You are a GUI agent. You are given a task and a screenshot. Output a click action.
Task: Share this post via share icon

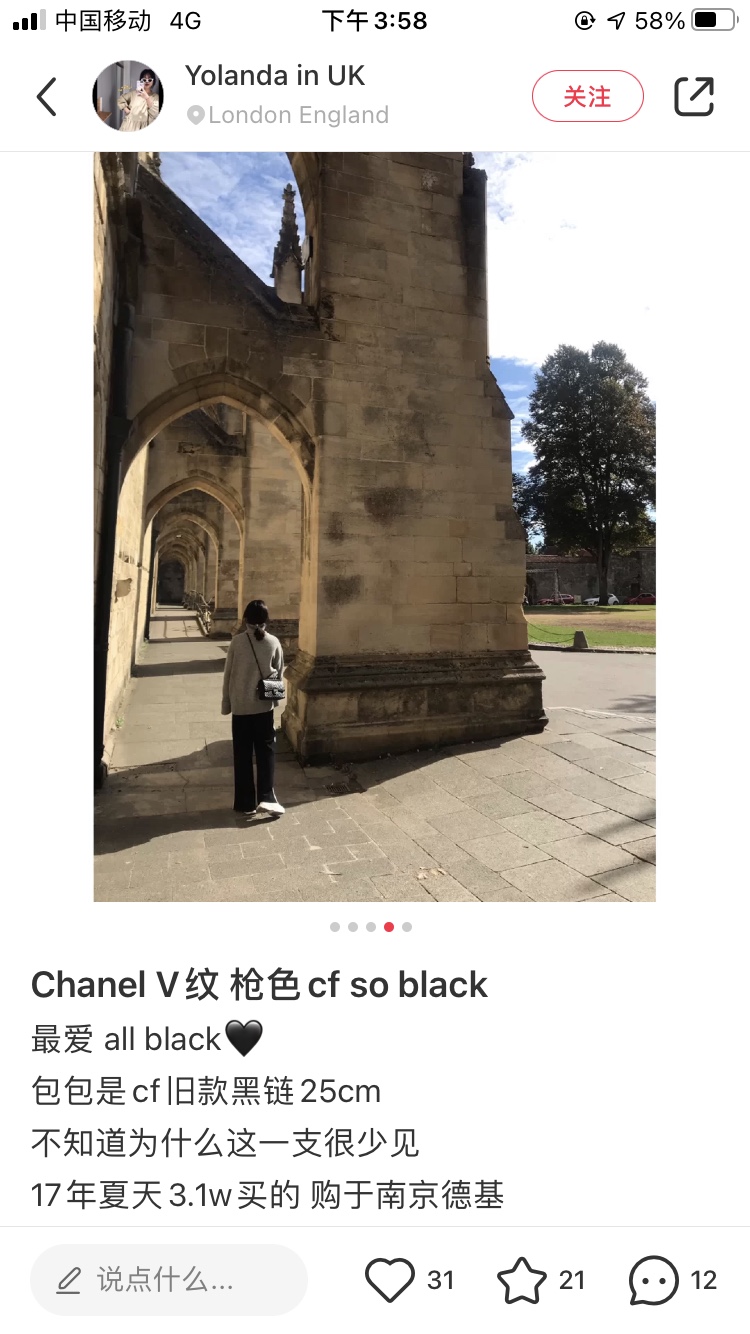(694, 97)
